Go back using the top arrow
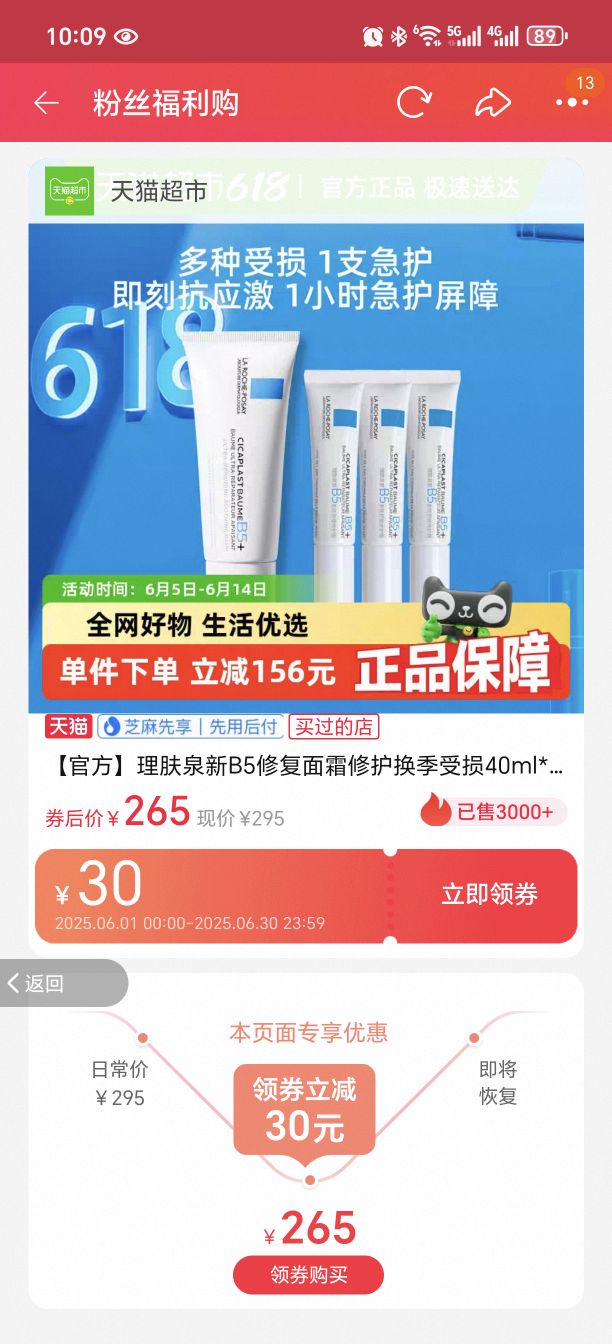This screenshot has width=612, height=1344. coord(46,103)
